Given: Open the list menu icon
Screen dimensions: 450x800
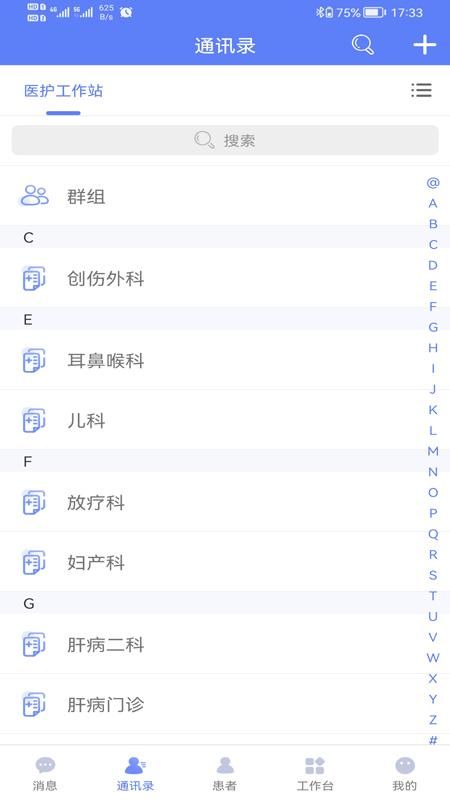Looking at the screenshot, I should 421,90.
